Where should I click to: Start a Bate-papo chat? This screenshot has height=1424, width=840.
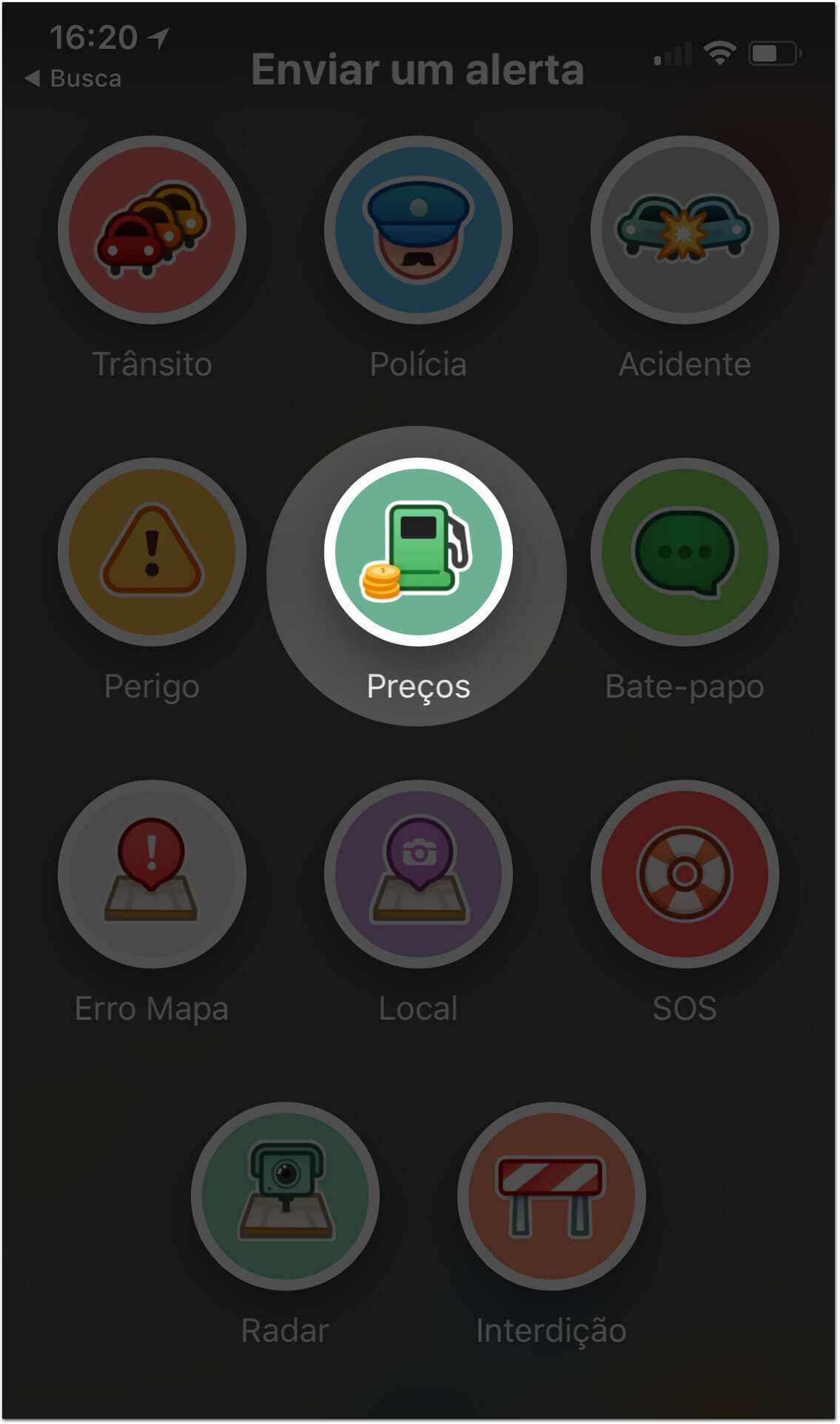click(685, 552)
